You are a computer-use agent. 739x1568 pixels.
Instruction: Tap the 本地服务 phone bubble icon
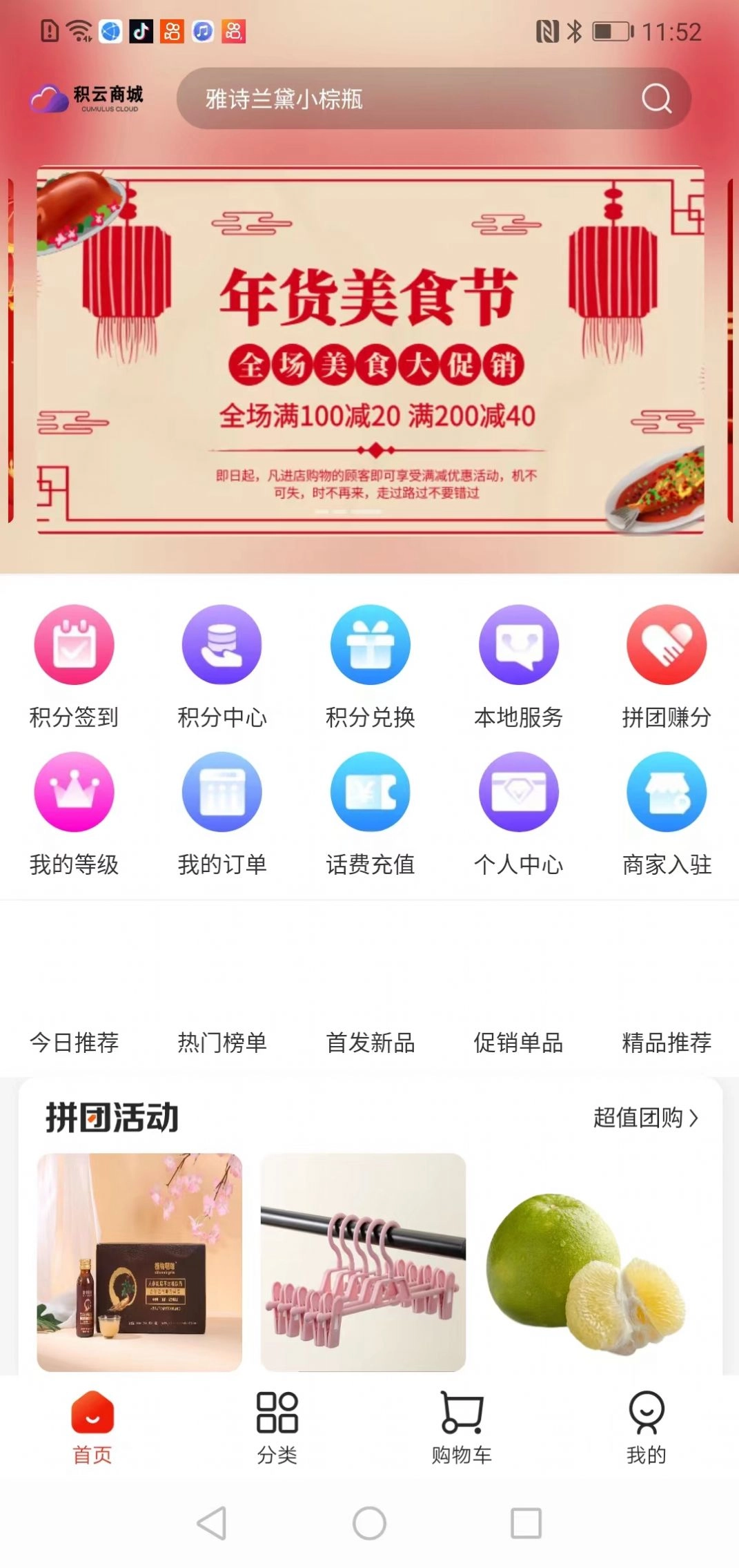coord(518,644)
